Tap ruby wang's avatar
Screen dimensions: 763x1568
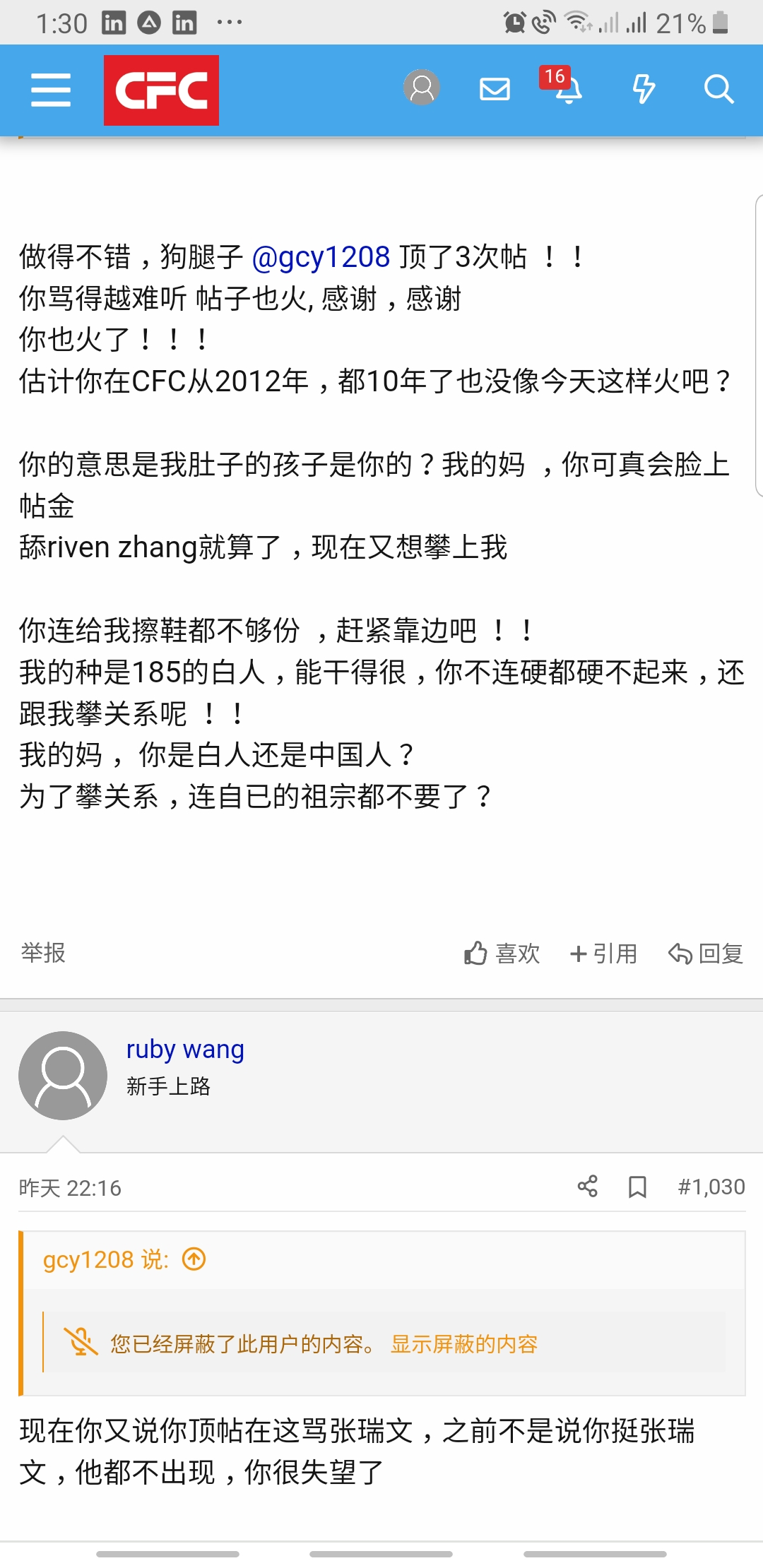(x=63, y=1076)
